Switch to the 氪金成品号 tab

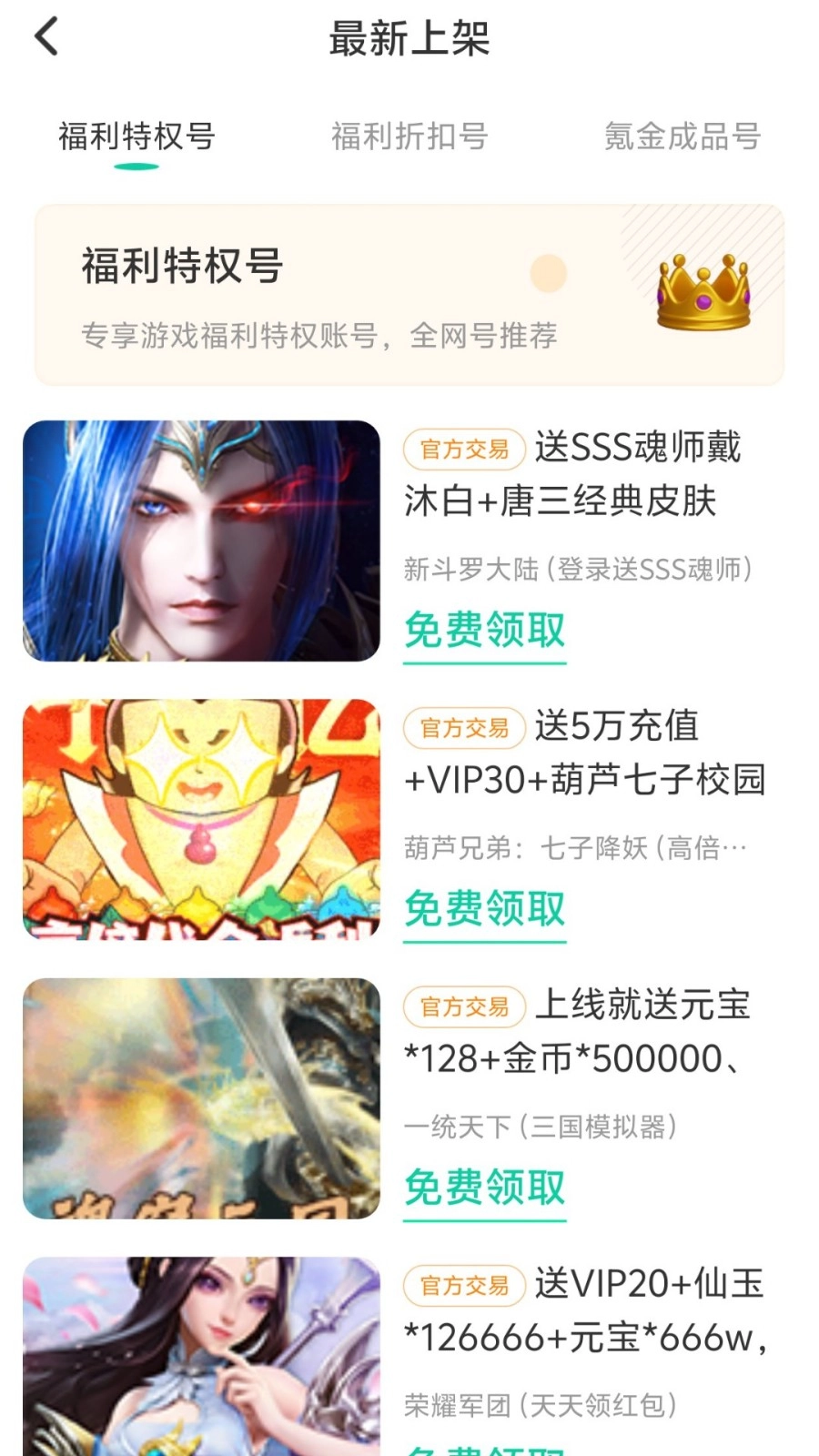[681, 136]
